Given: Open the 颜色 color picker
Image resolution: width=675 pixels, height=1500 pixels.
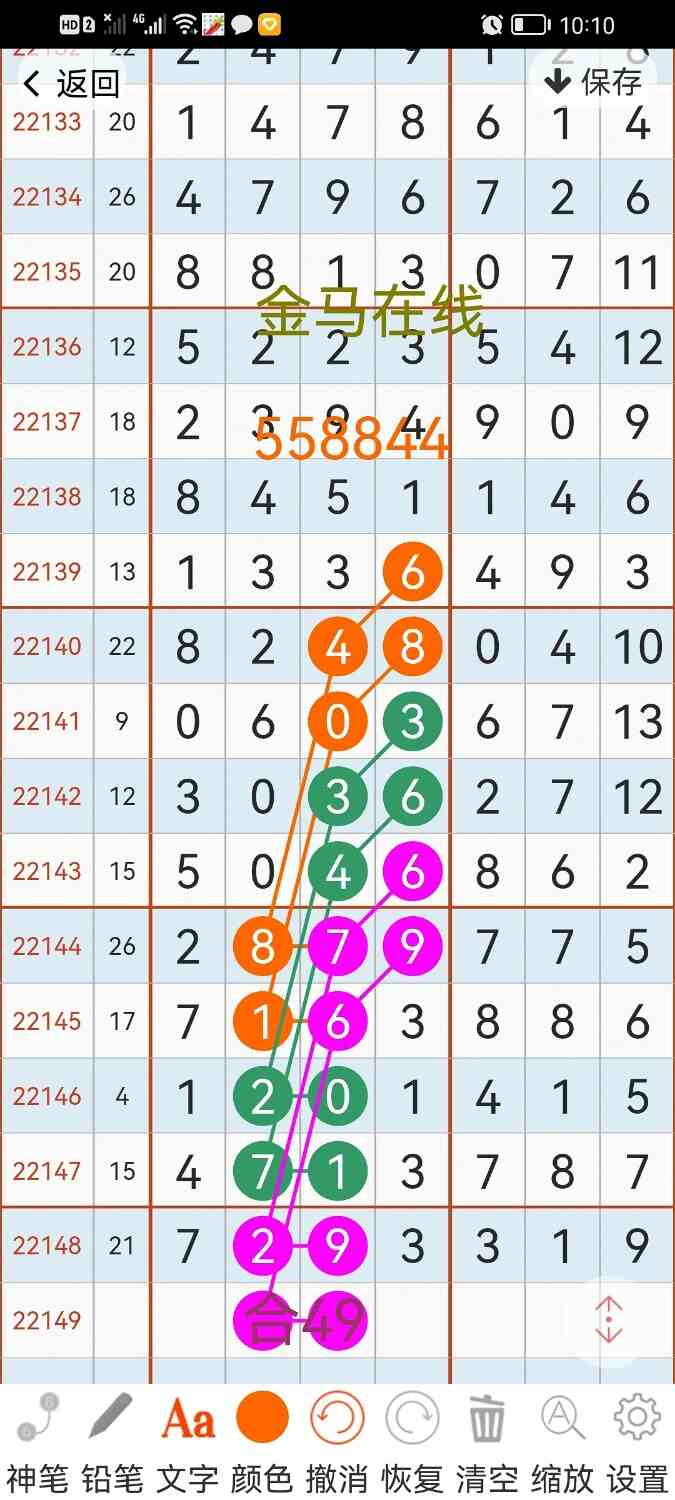Looking at the screenshot, I should [x=262, y=1440].
